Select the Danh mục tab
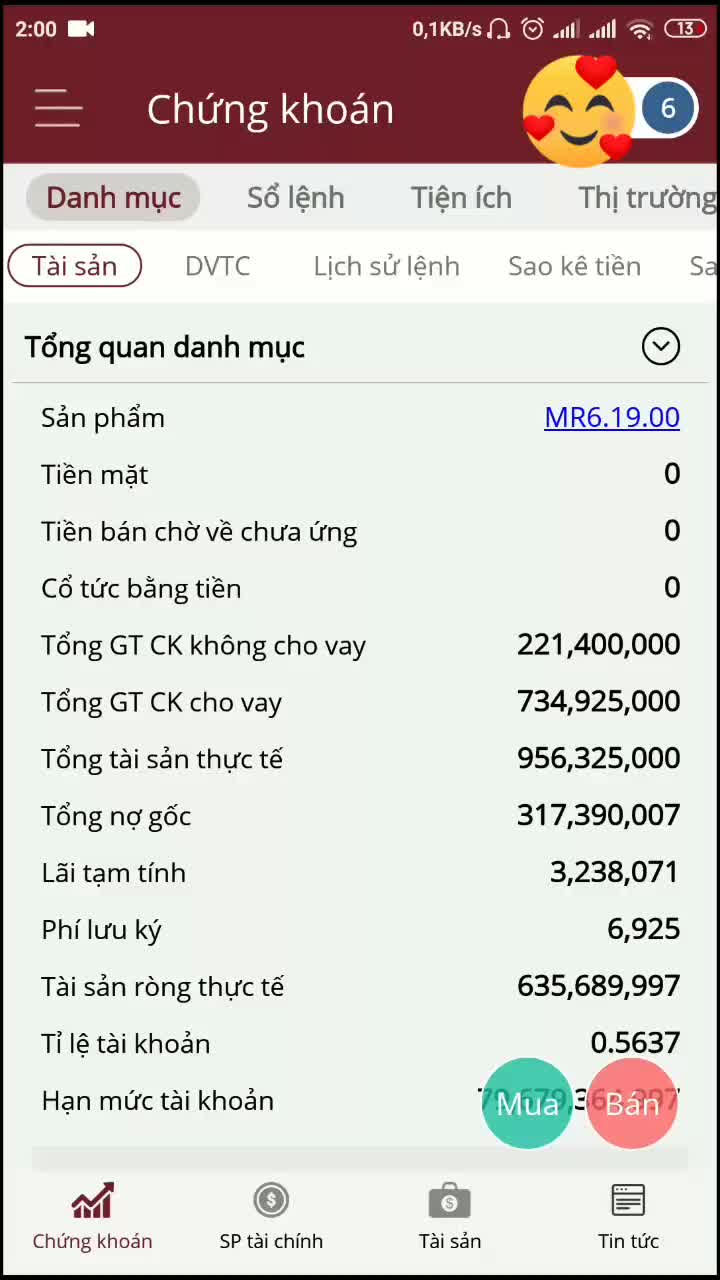 [113, 197]
